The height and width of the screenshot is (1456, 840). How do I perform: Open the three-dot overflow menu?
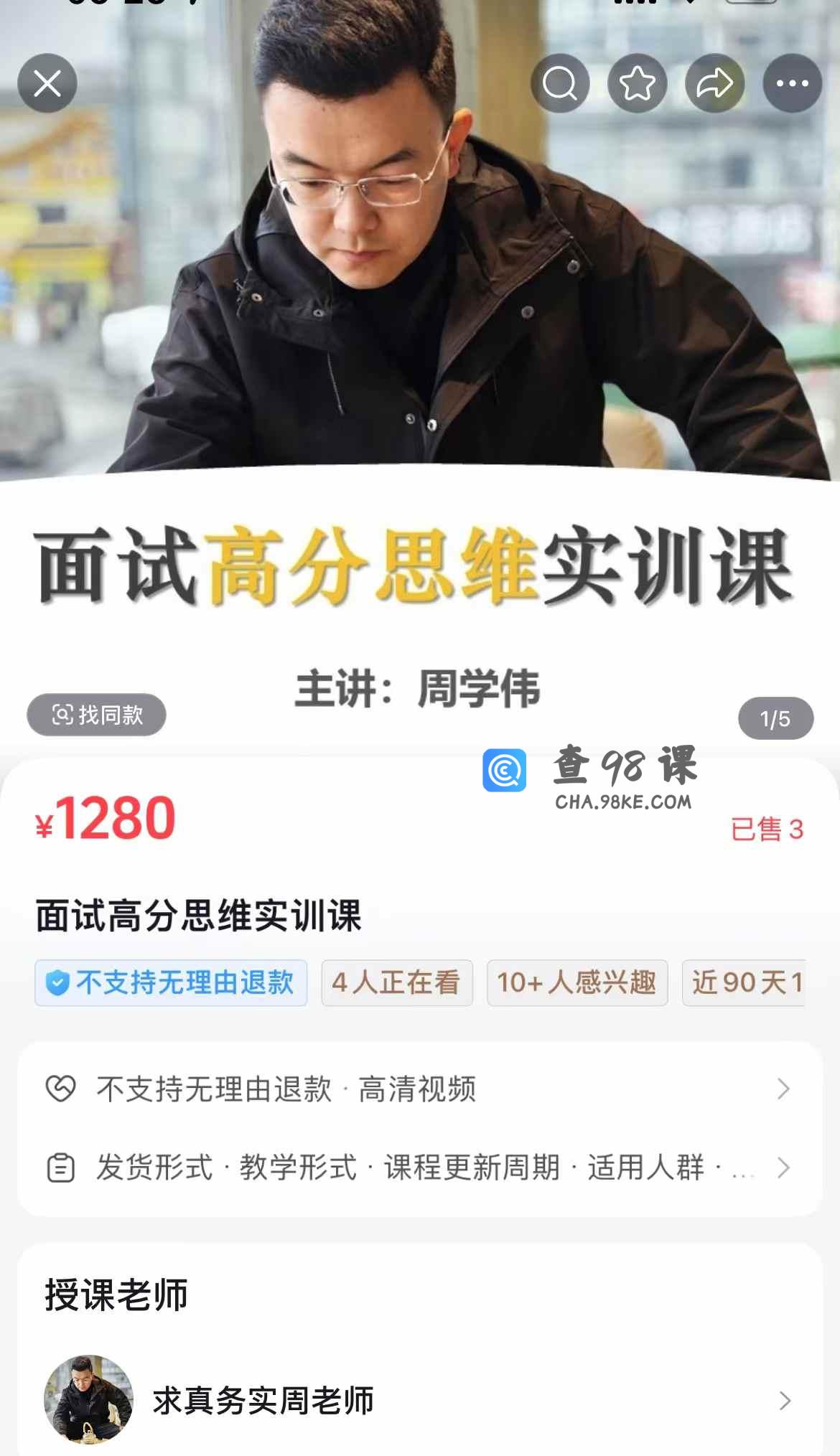coord(792,84)
